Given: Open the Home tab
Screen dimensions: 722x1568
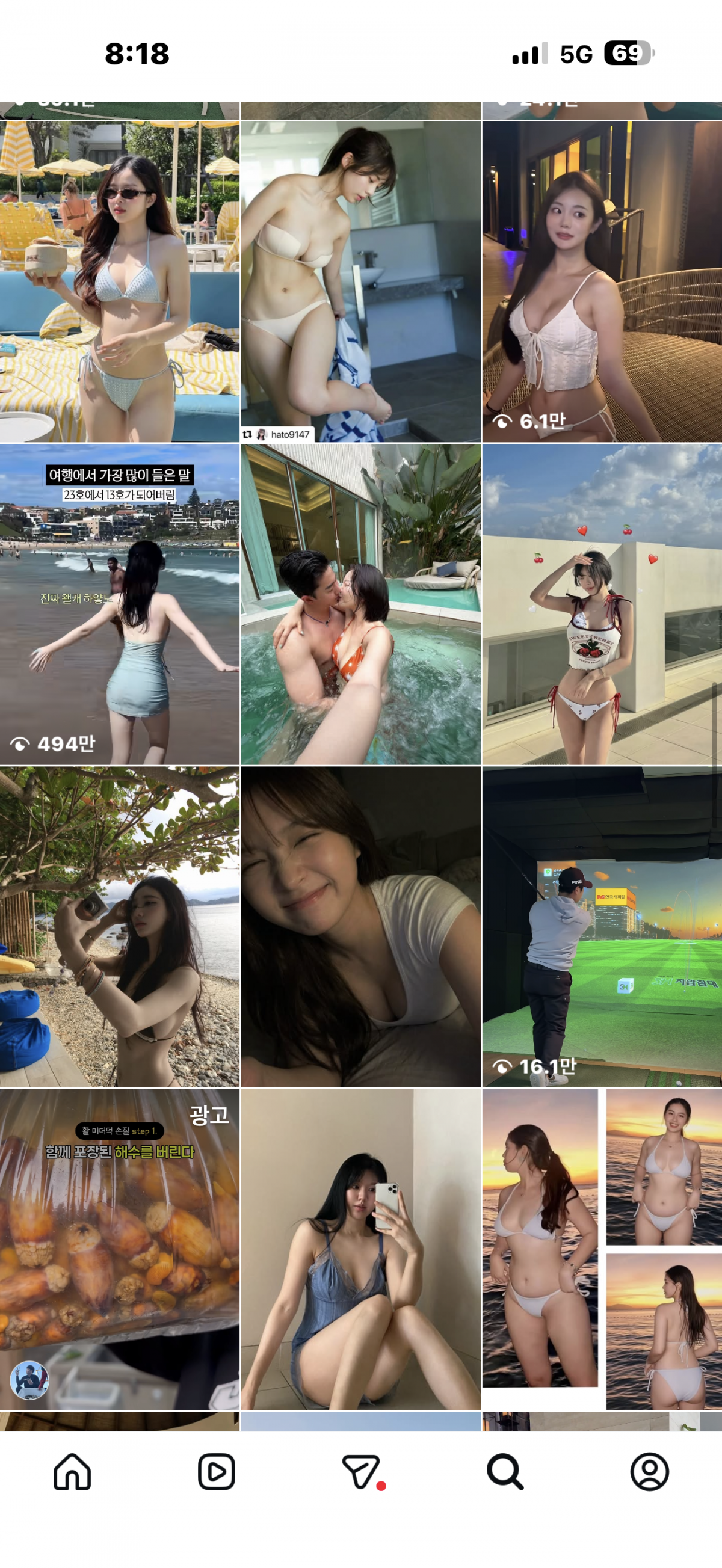Looking at the screenshot, I should pos(72,1472).
